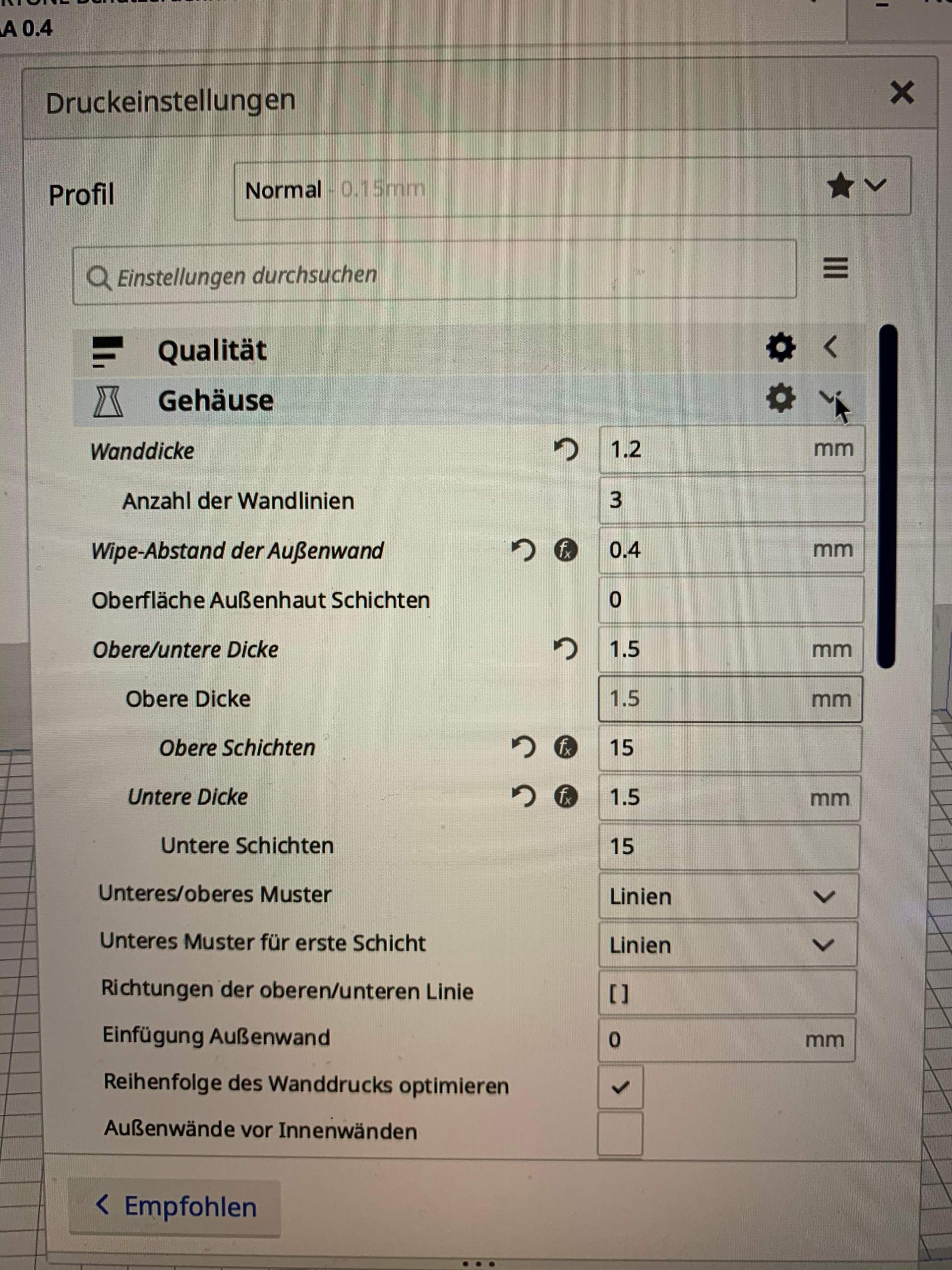Uncheck Reihenfolge des Wanddrucks optimieren
The width and height of the screenshot is (952, 1270).
pyautogui.click(x=620, y=1087)
